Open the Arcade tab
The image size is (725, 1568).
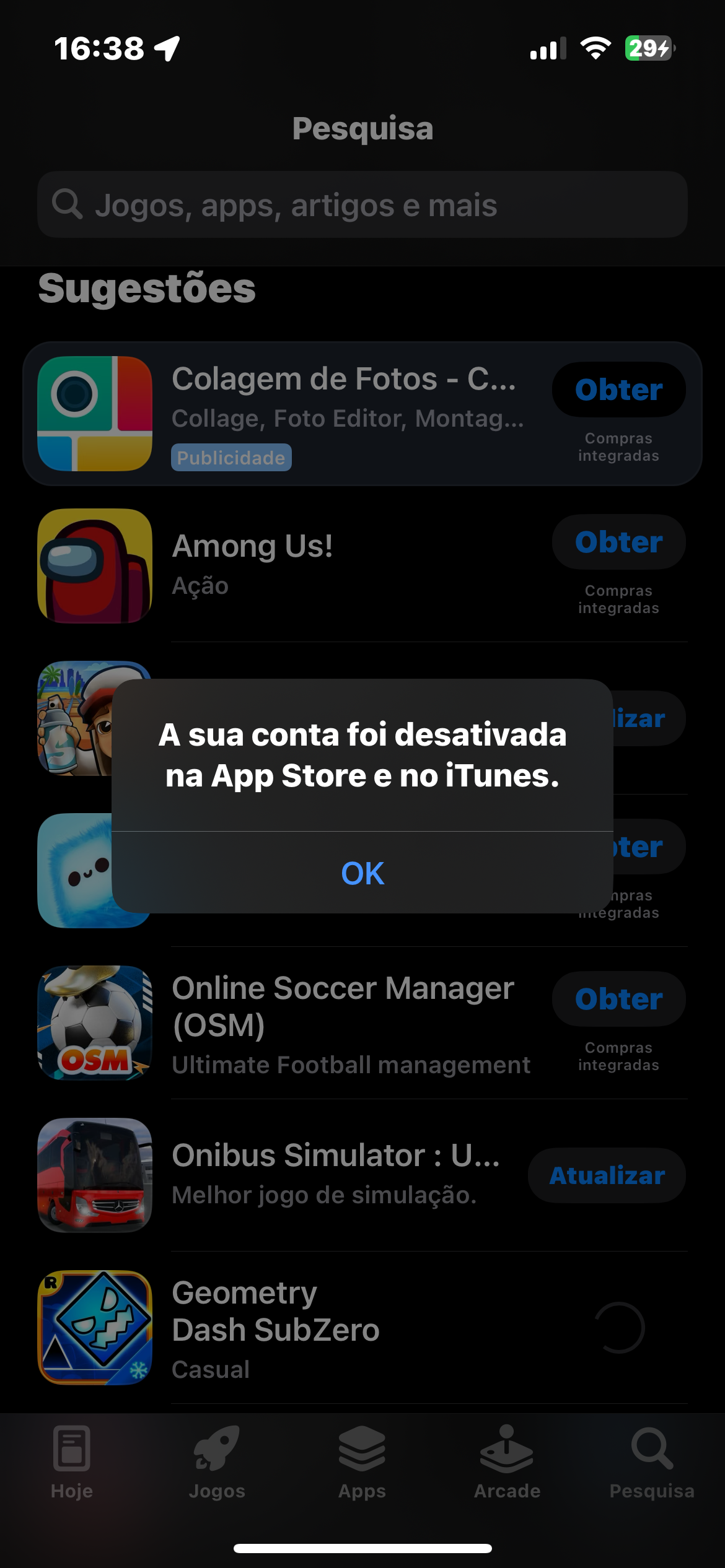(507, 1461)
